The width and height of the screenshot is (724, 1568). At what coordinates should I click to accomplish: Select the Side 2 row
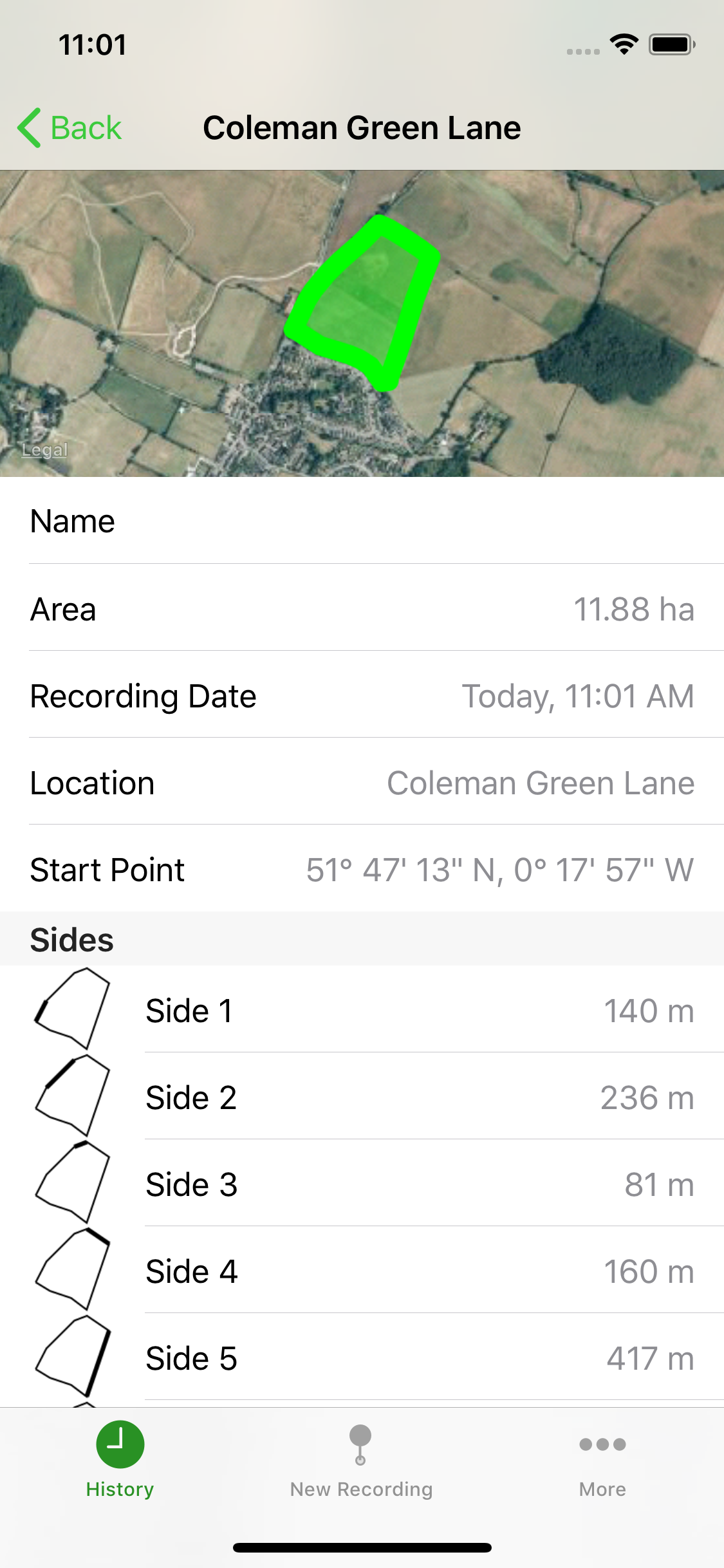pos(362,1097)
